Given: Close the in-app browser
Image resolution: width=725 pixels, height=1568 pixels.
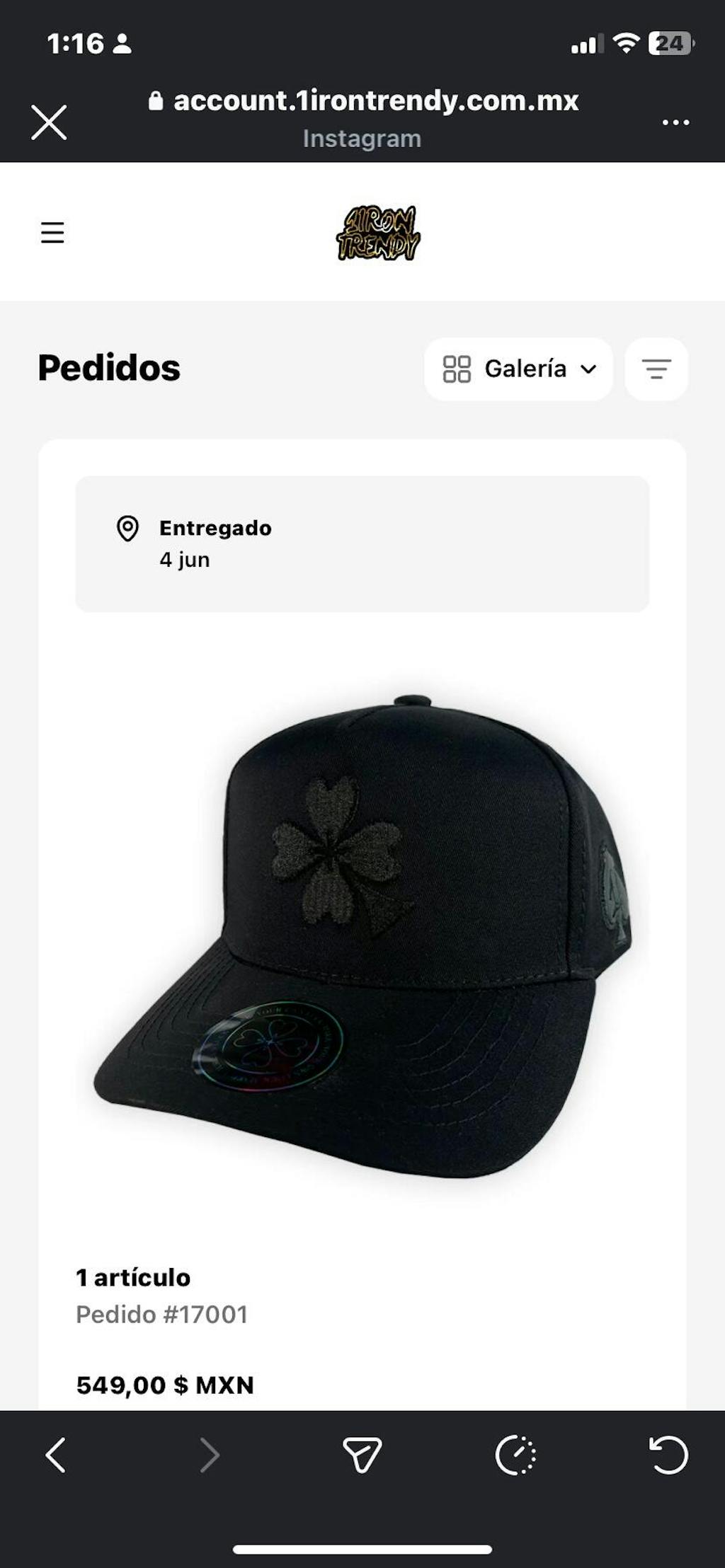Looking at the screenshot, I should (49, 122).
